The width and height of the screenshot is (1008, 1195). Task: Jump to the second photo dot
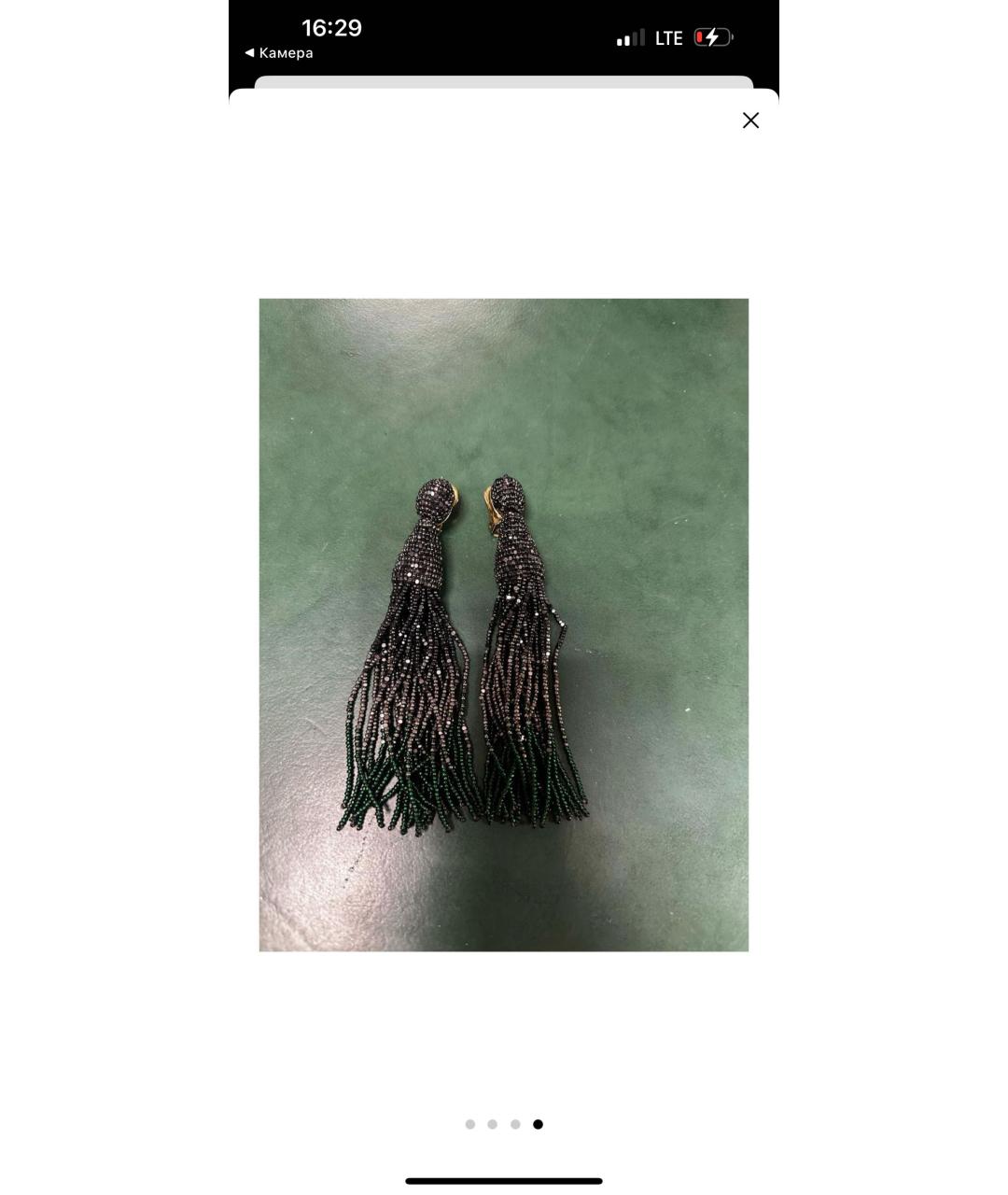pos(492,1124)
